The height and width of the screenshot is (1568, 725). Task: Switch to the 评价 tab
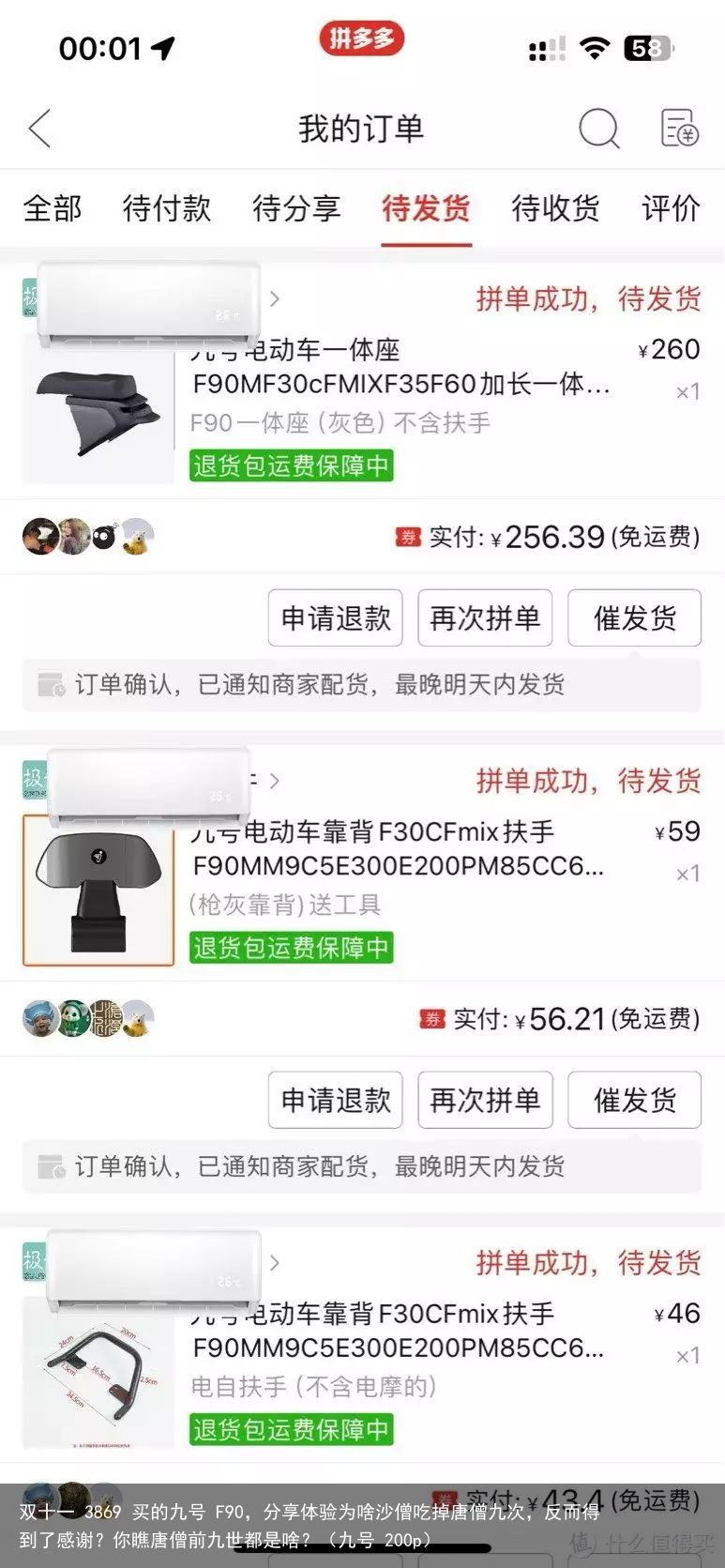671,208
